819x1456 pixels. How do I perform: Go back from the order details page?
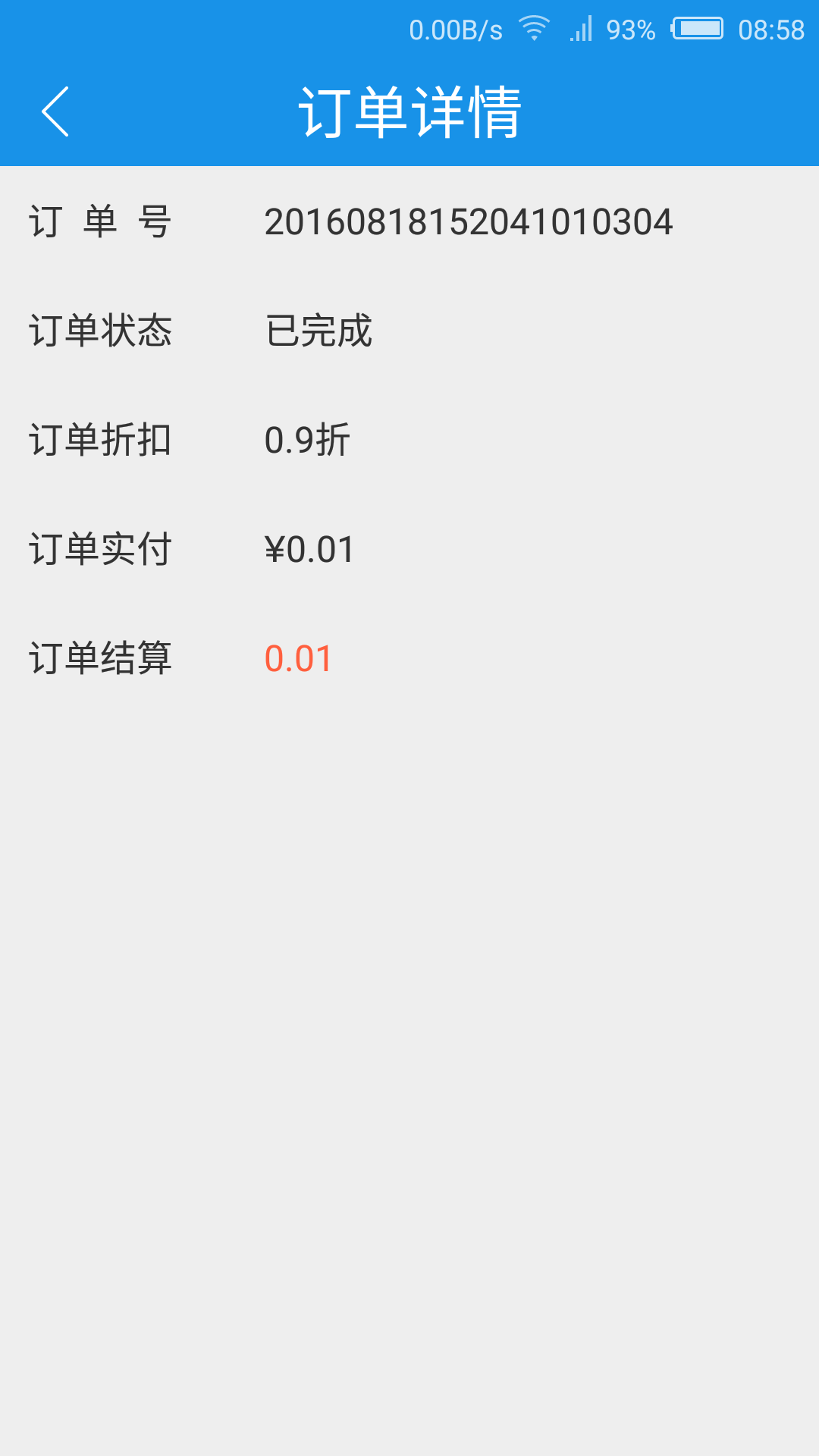55,111
